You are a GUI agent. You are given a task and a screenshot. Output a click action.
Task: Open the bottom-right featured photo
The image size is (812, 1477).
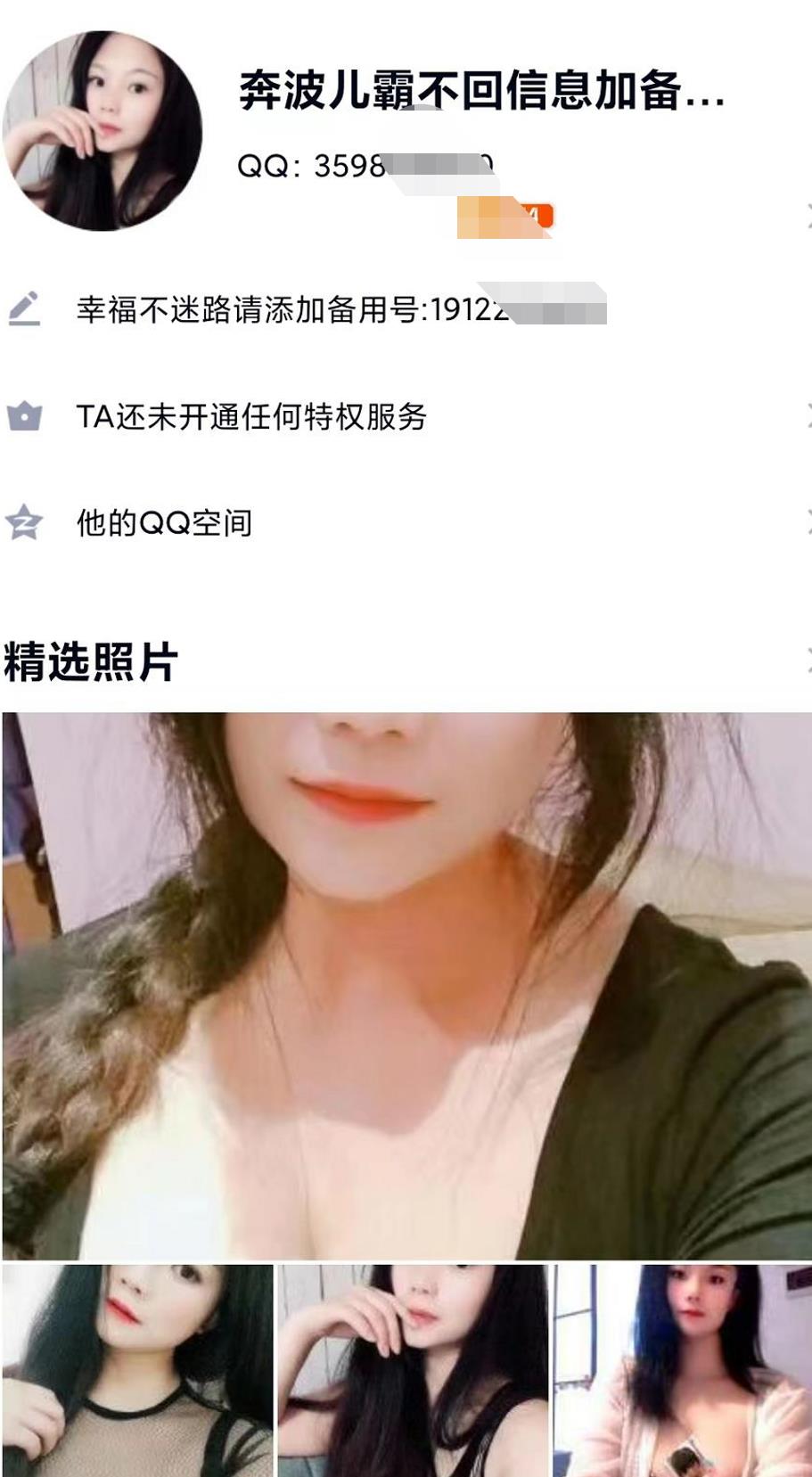click(682, 1369)
